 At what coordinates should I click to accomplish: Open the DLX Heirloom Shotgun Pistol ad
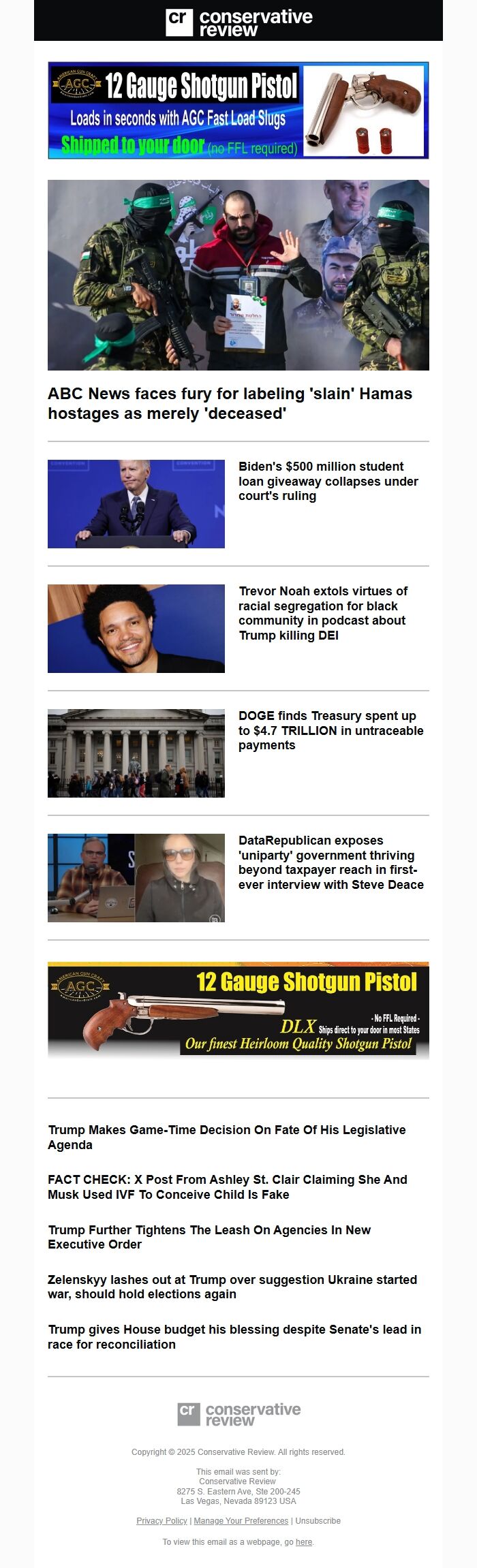[x=238, y=1009]
